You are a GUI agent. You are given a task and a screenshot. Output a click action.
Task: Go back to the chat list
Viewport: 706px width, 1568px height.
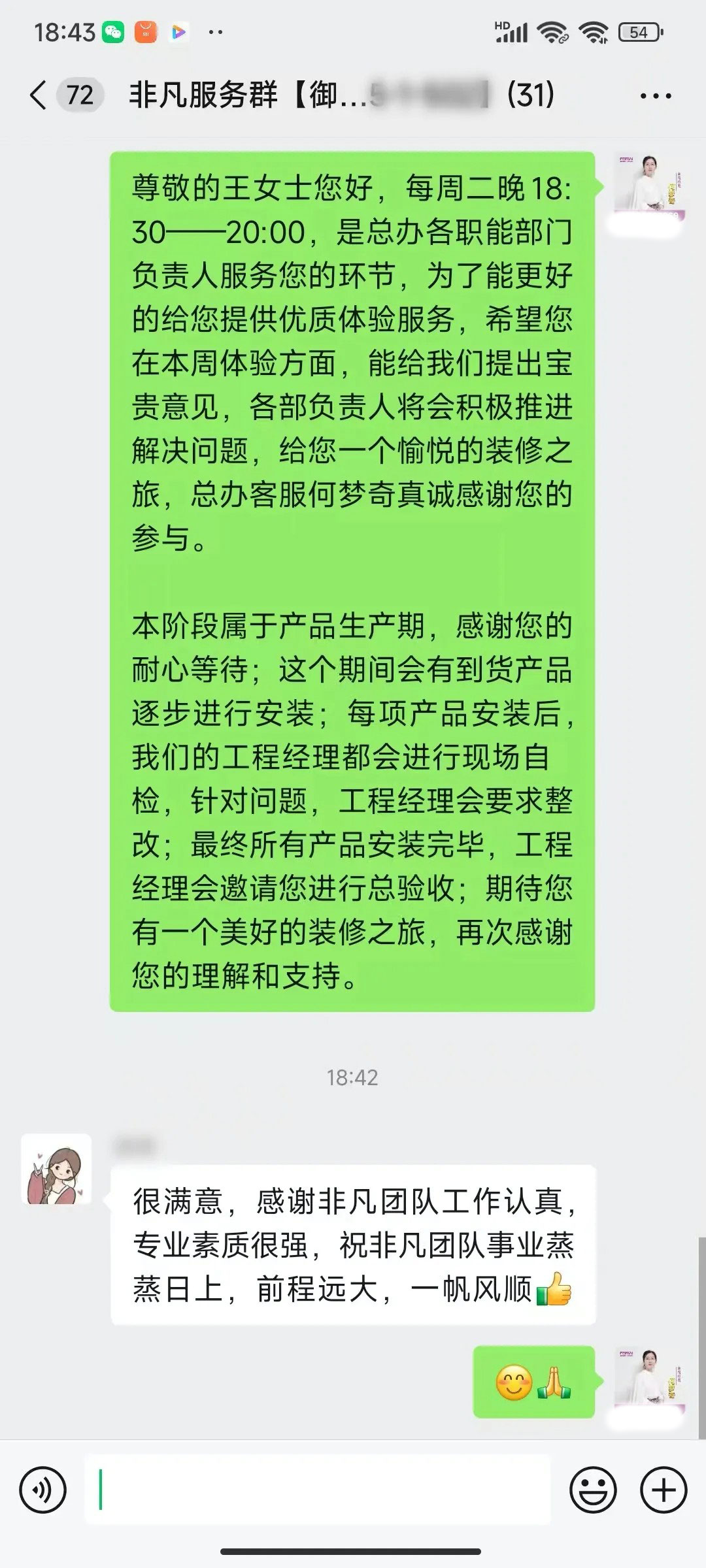pos(38,95)
